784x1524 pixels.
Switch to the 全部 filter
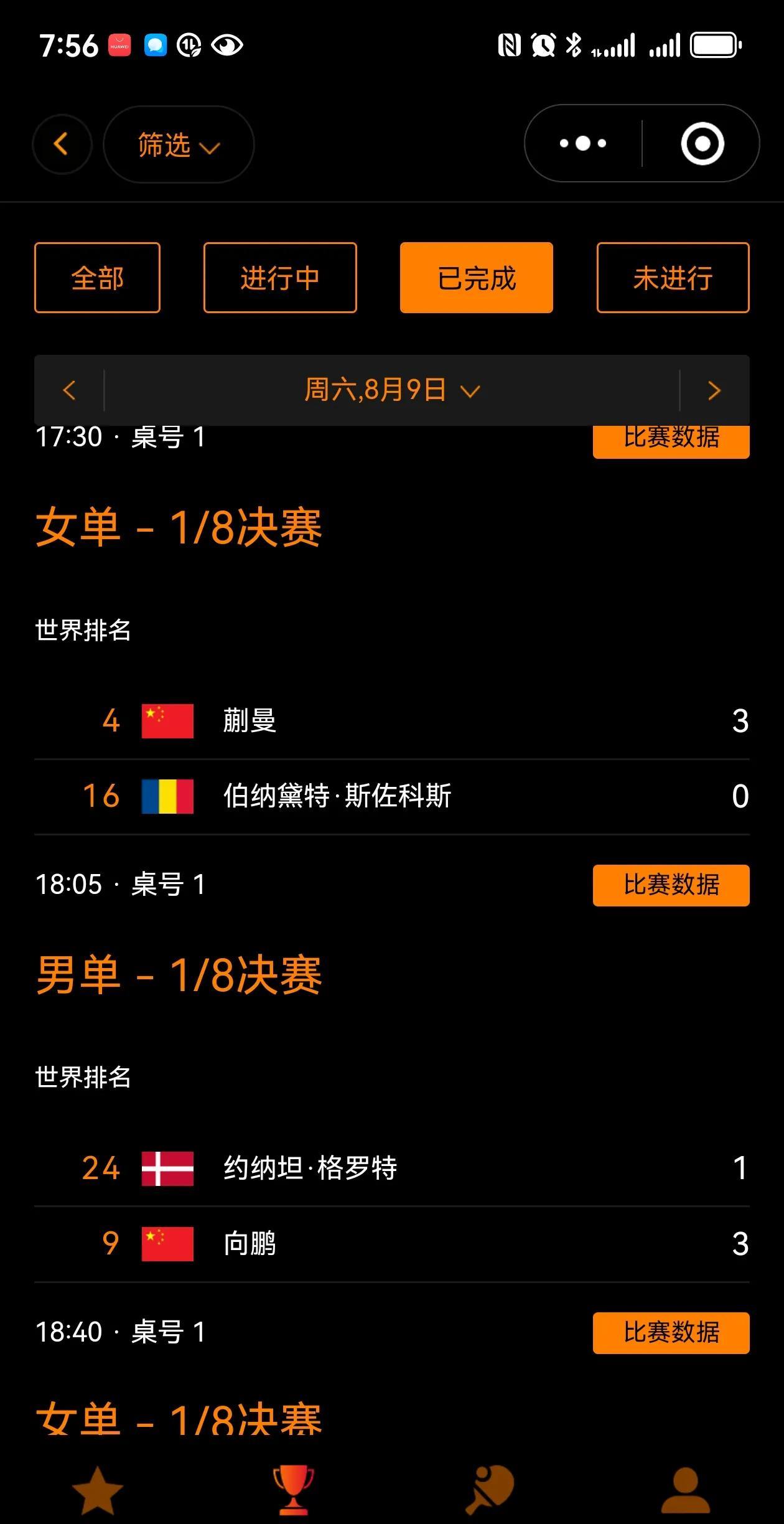point(97,278)
